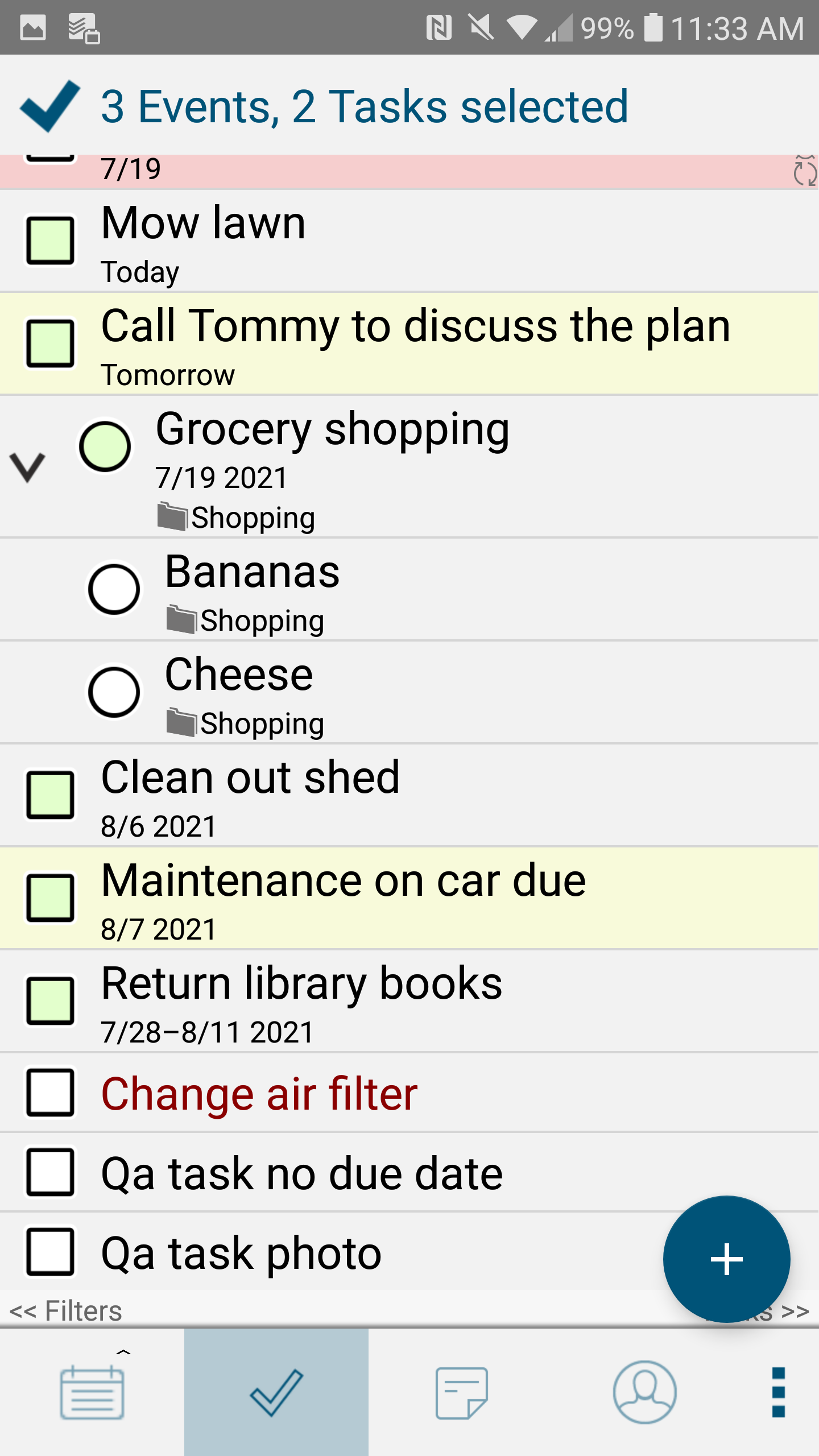Tick the Clean out shed checkbox
The image size is (819, 1456).
coord(50,795)
